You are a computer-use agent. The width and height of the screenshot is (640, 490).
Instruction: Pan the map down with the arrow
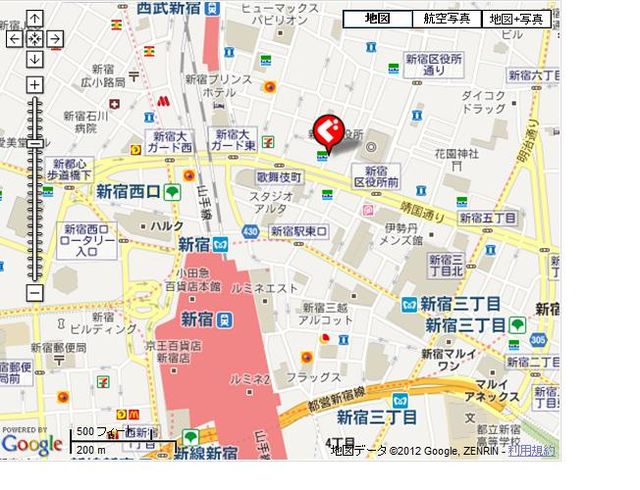35,59
